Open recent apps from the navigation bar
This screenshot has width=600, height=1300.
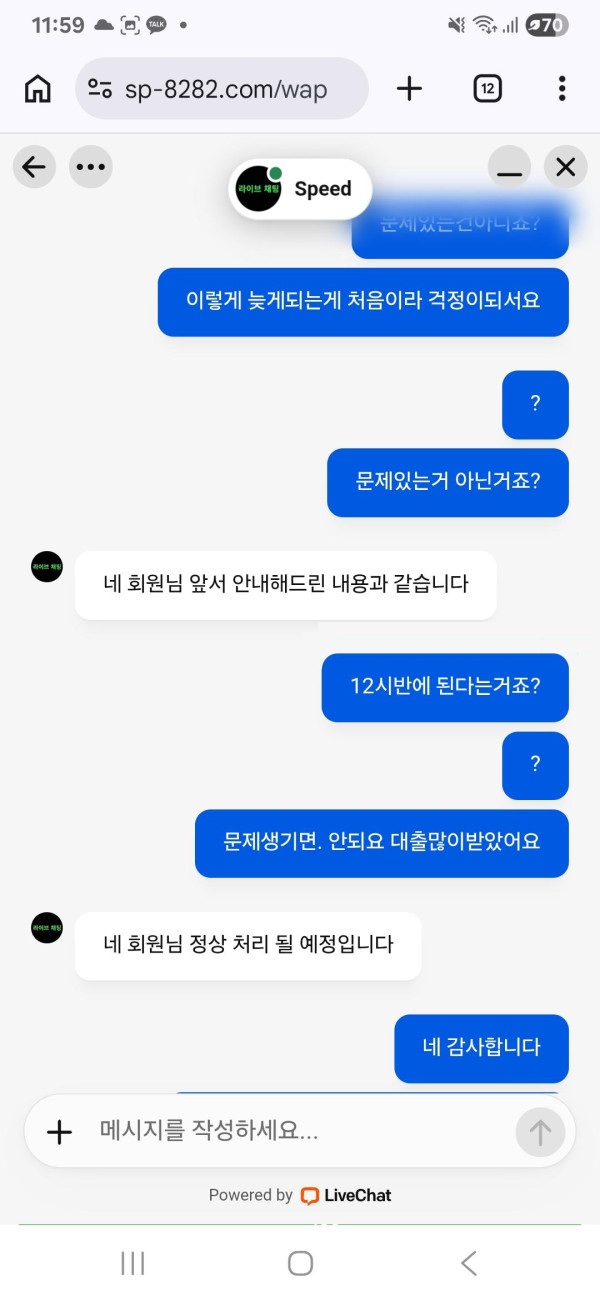[x=132, y=1263]
